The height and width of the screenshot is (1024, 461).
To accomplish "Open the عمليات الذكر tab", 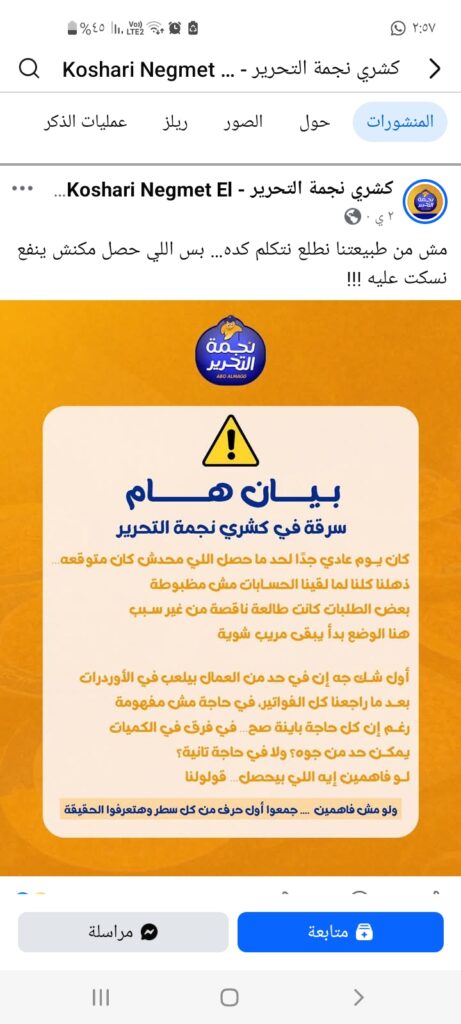I will tap(85, 122).
